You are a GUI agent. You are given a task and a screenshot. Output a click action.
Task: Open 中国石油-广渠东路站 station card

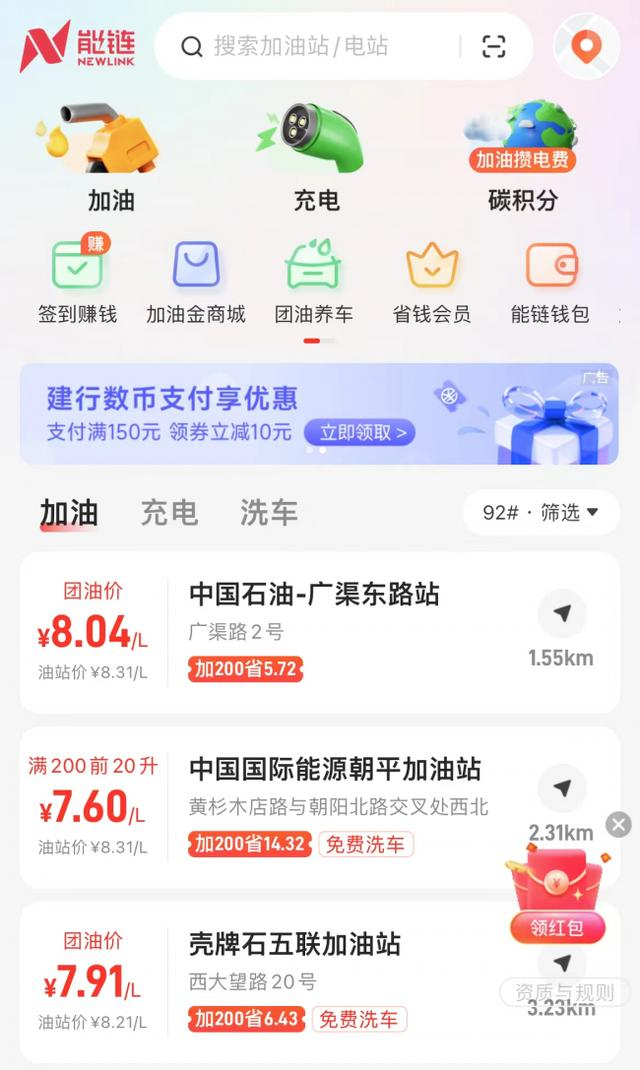coord(320,632)
